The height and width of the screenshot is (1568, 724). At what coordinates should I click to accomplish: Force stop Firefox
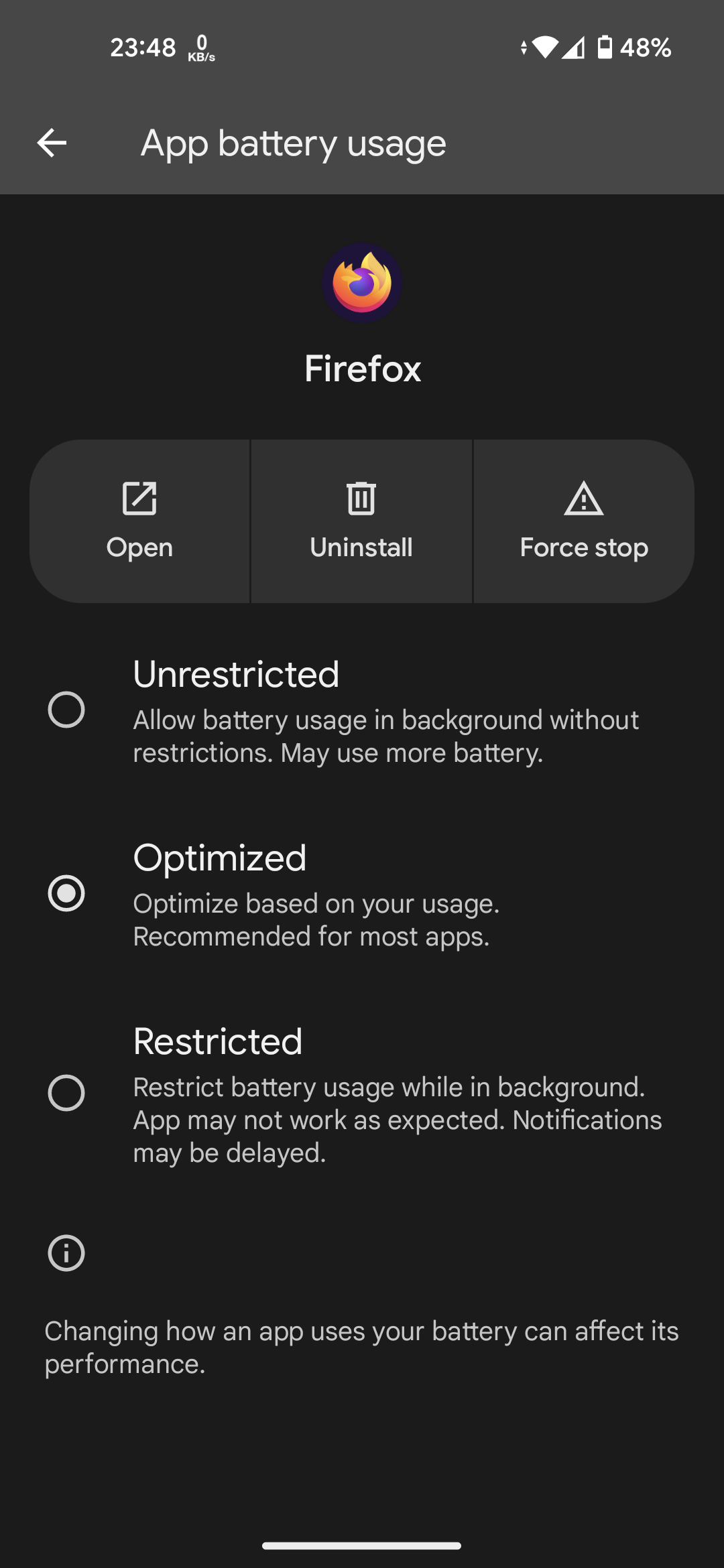(584, 521)
